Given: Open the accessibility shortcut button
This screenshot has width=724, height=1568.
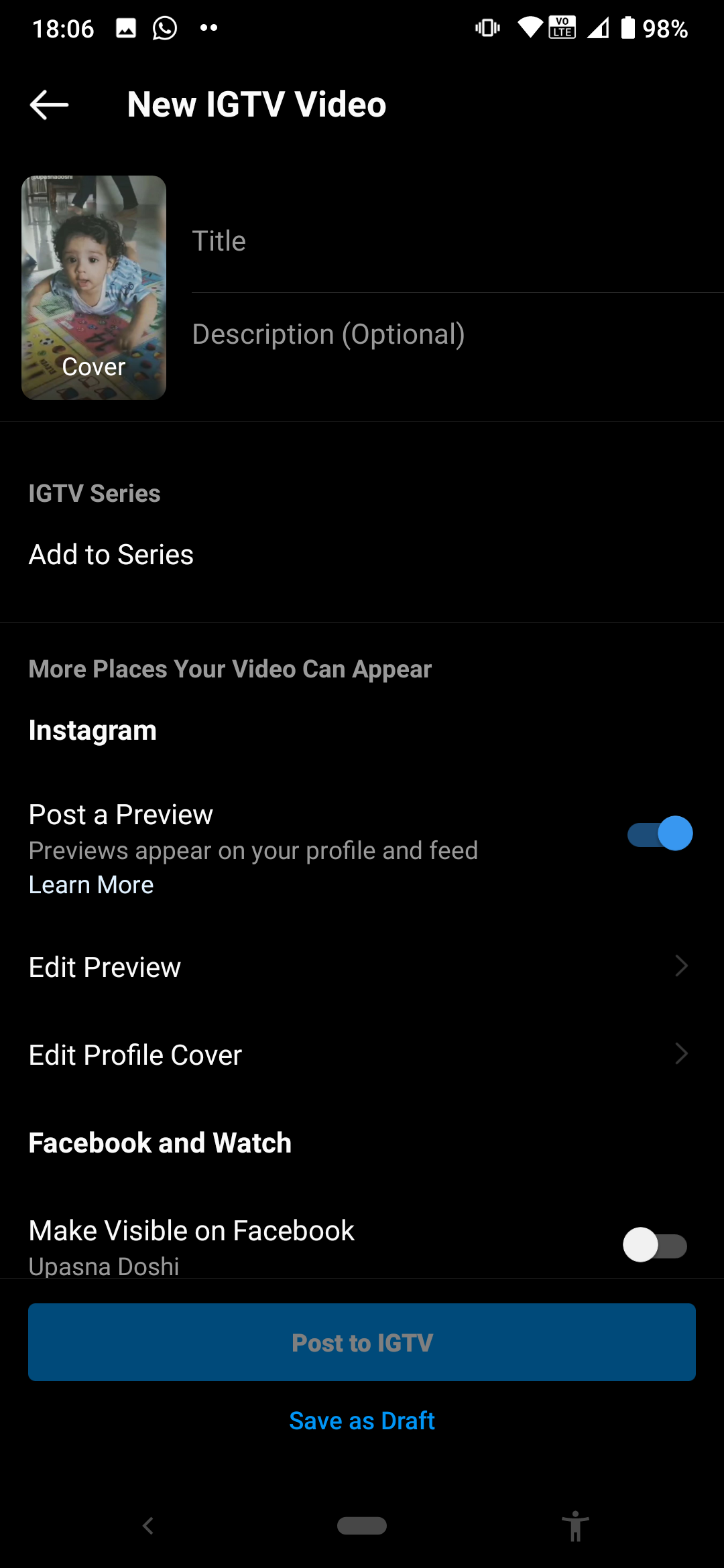Looking at the screenshot, I should tap(575, 1526).
